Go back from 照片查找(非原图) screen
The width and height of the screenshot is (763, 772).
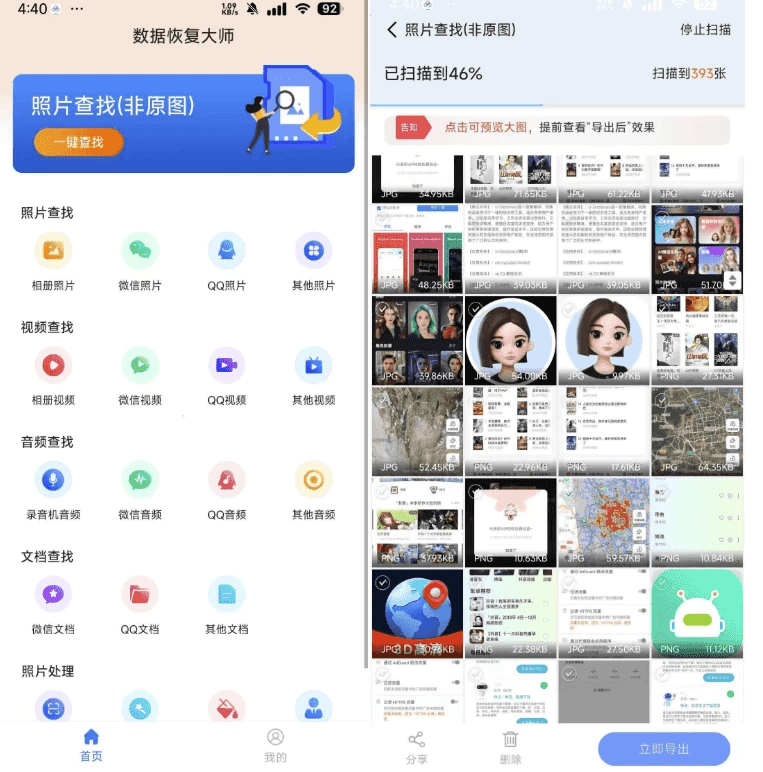click(x=392, y=30)
